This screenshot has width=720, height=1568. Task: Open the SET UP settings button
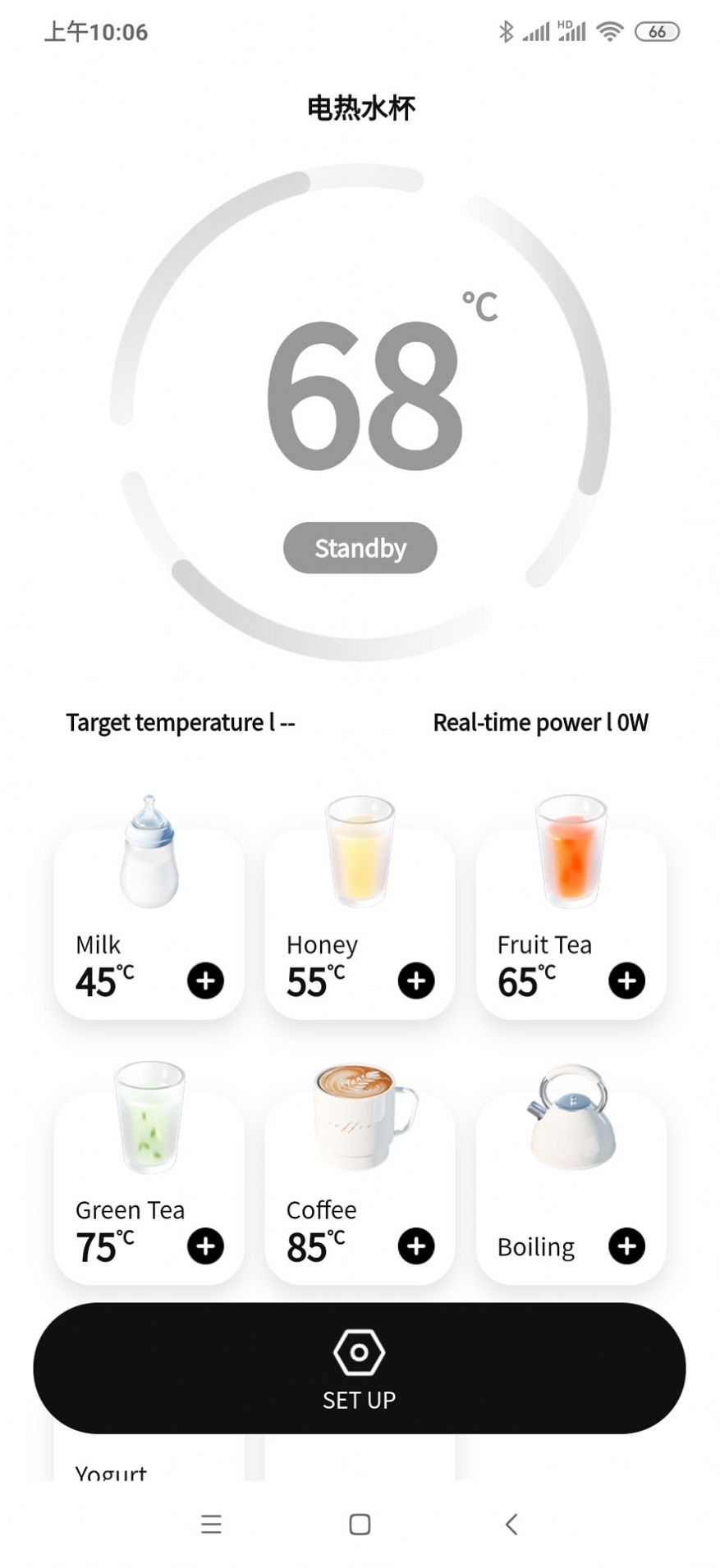pos(360,1368)
